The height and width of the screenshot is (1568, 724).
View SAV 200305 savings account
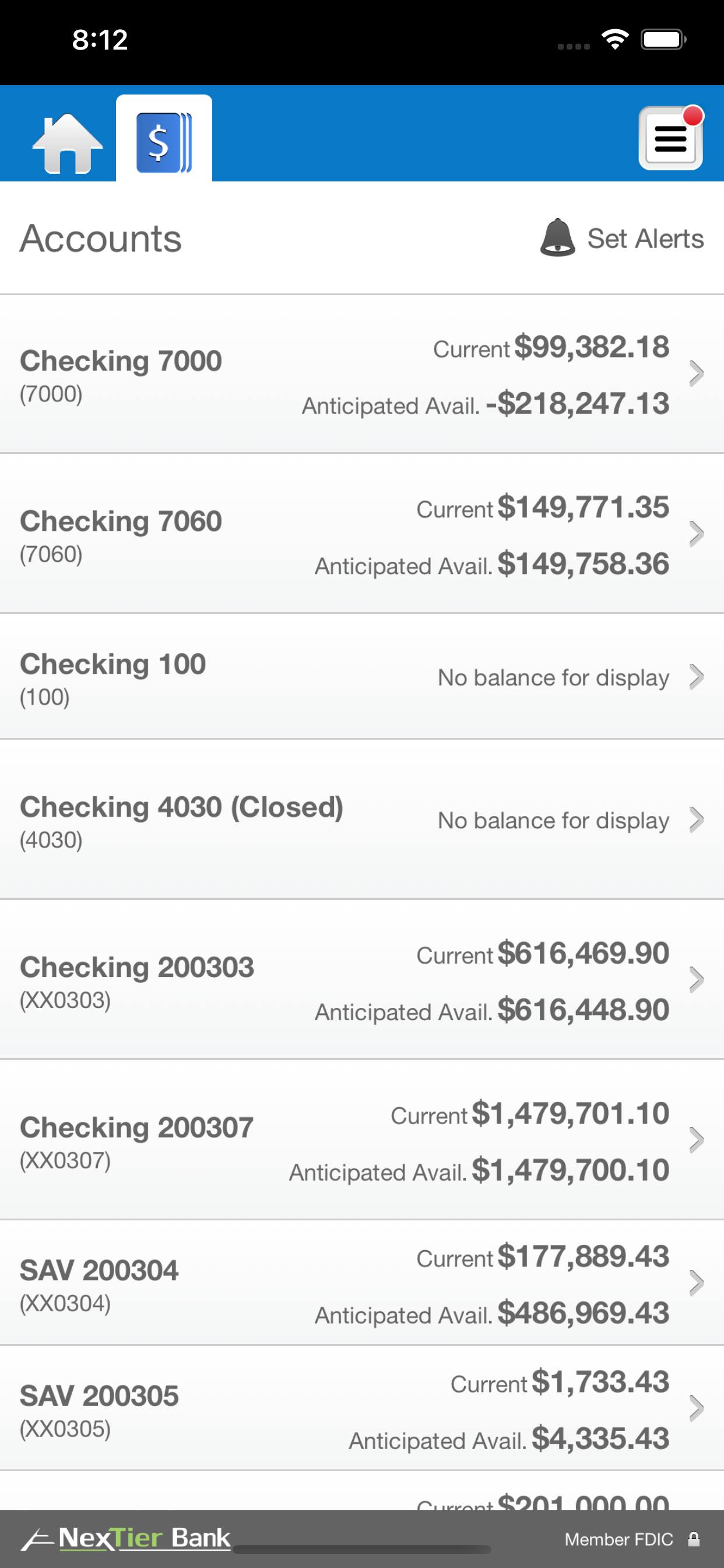coord(362,1408)
